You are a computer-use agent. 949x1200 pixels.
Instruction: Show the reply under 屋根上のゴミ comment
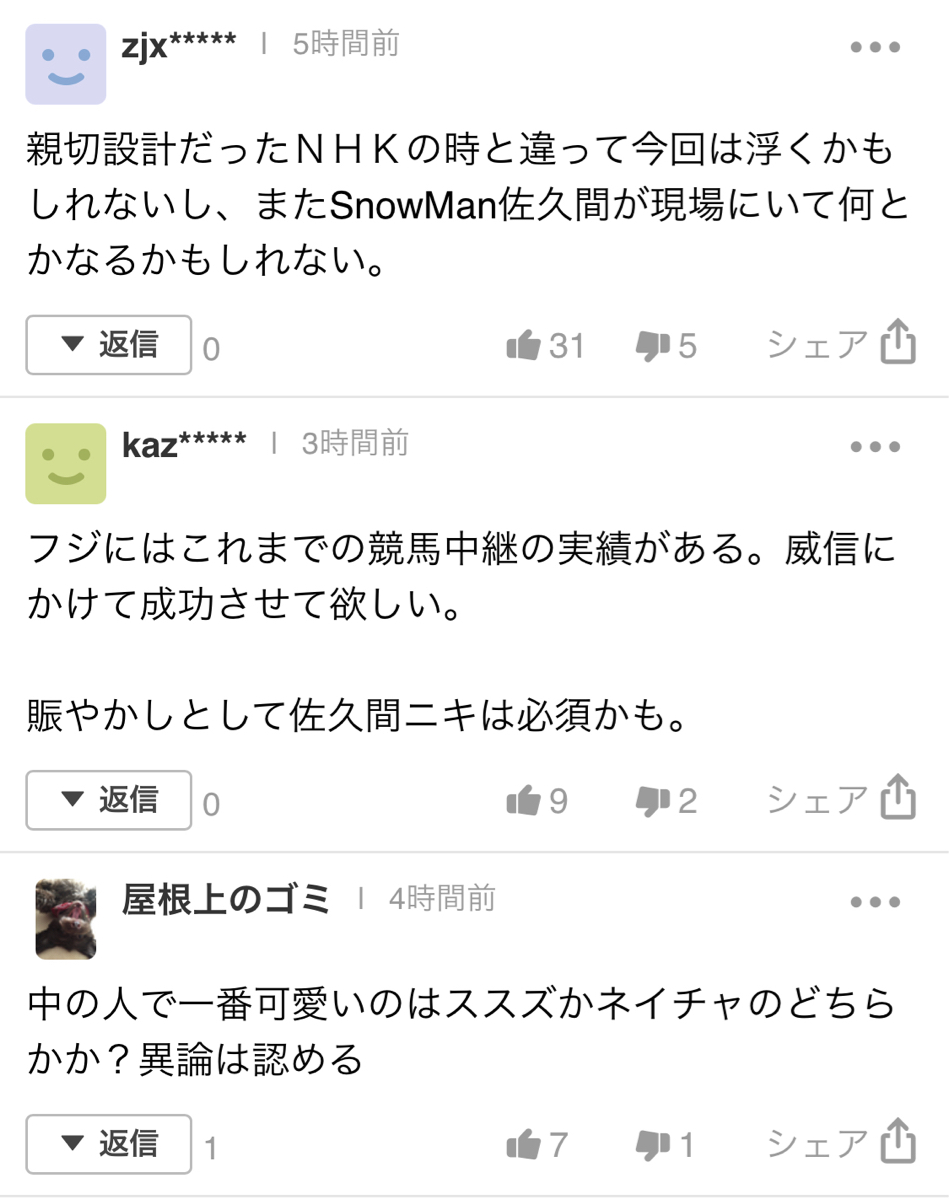tap(108, 1143)
